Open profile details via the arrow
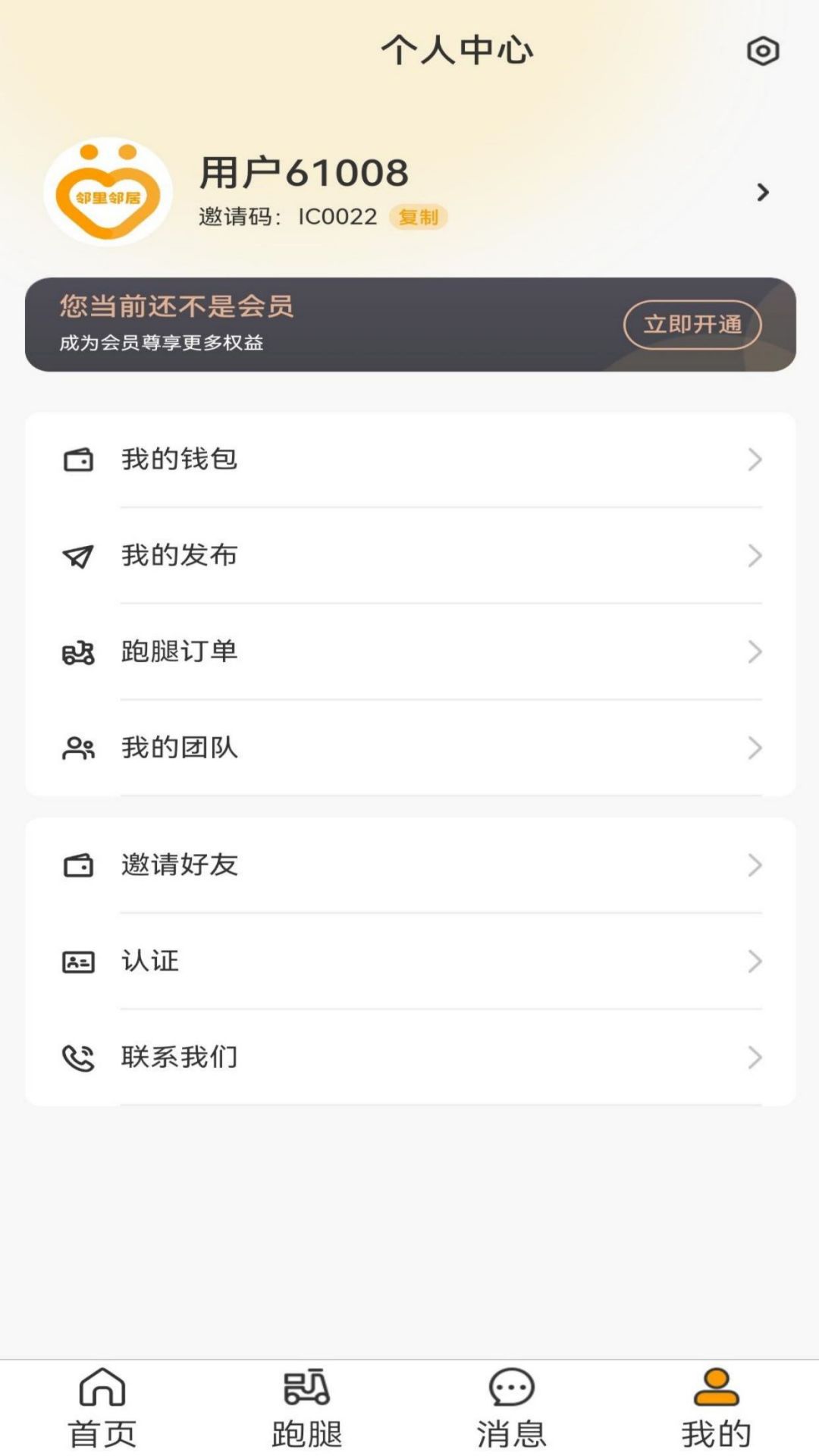819x1456 pixels. click(x=763, y=193)
